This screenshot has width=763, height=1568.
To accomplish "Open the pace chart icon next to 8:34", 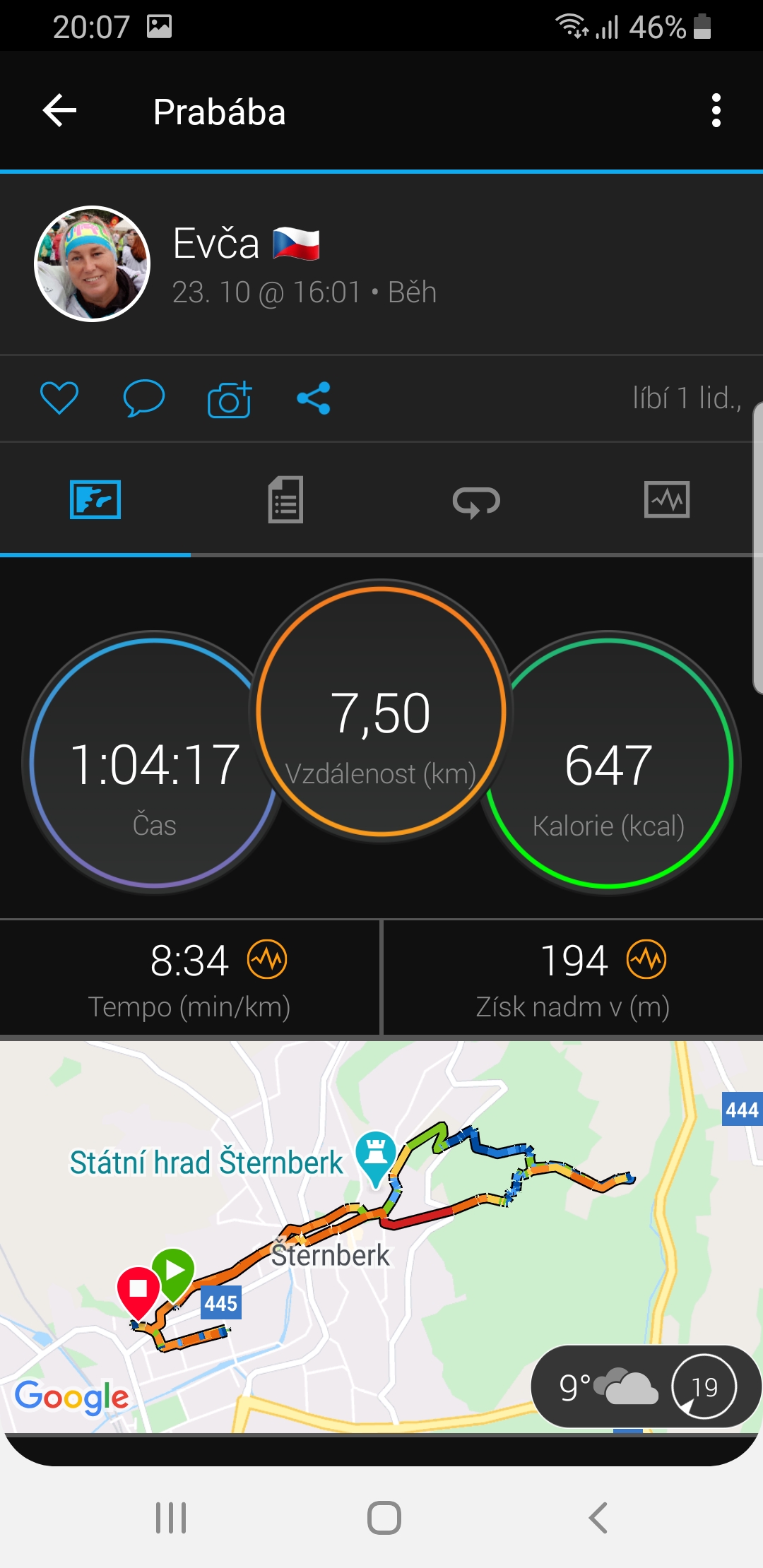I will pos(267,960).
